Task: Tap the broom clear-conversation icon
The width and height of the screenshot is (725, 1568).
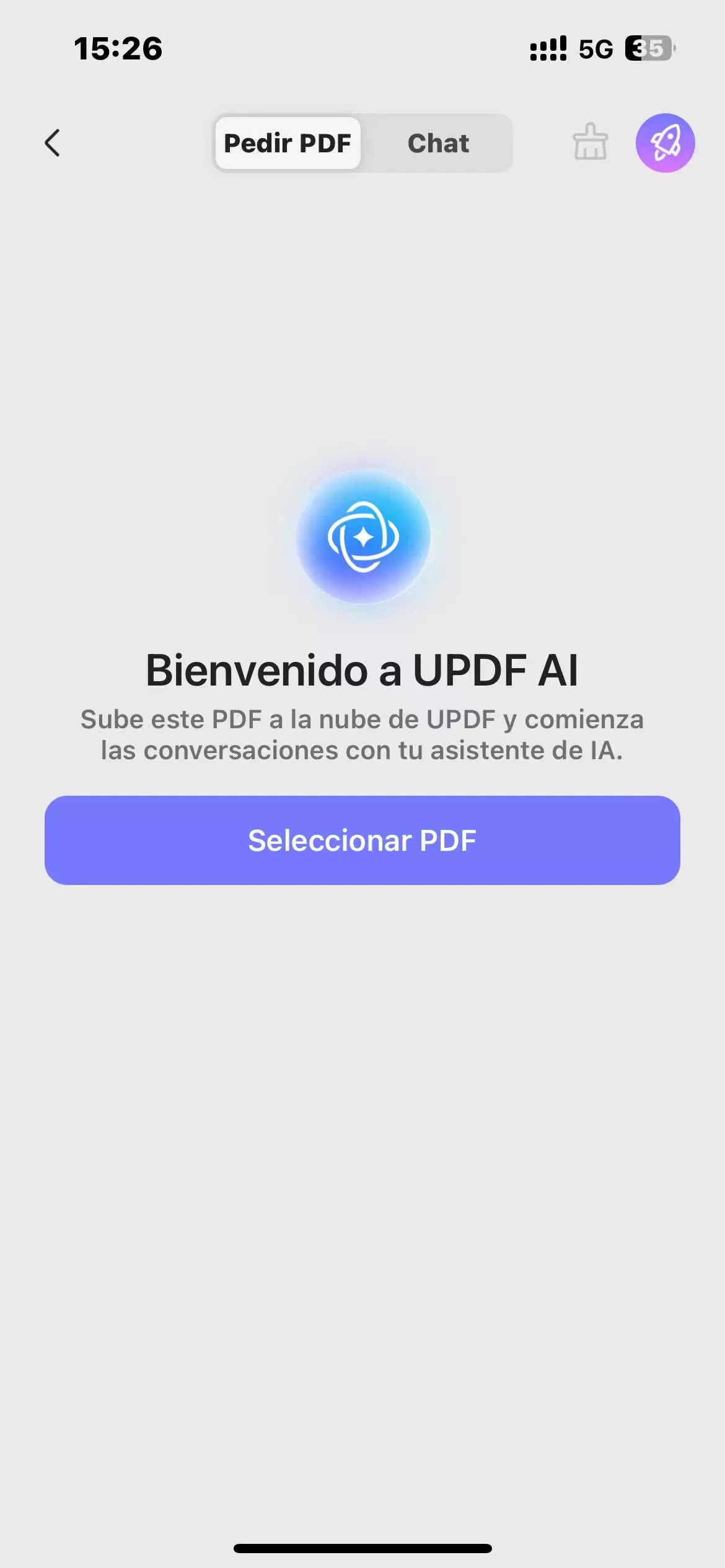Action: pyautogui.click(x=590, y=142)
